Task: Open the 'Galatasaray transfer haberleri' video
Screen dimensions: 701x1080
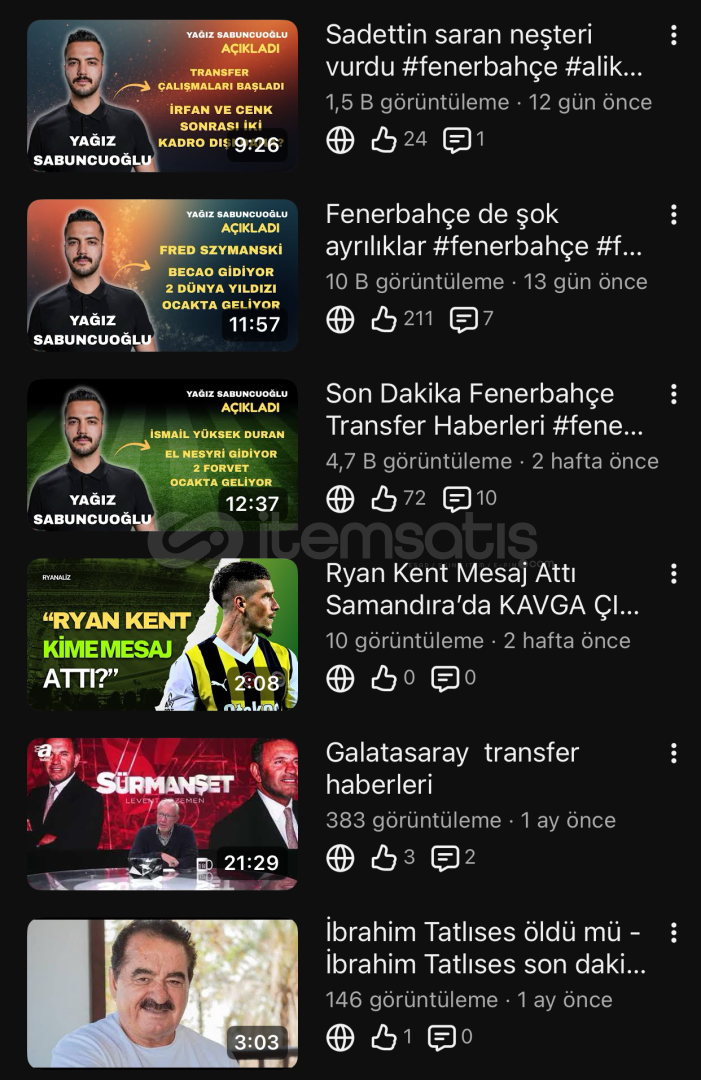Action: pos(162,814)
